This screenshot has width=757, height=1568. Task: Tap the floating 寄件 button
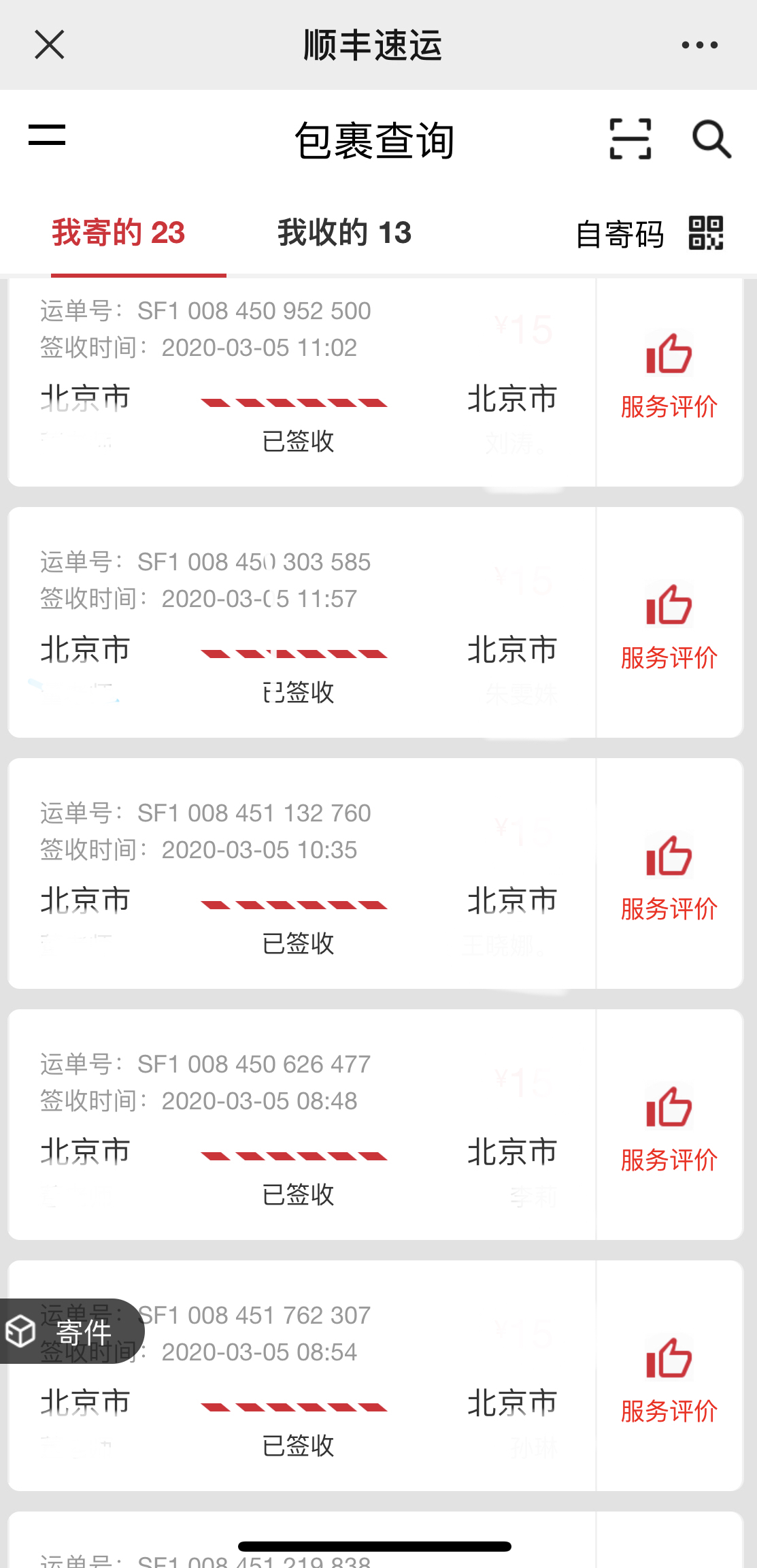pos(69,1332)
